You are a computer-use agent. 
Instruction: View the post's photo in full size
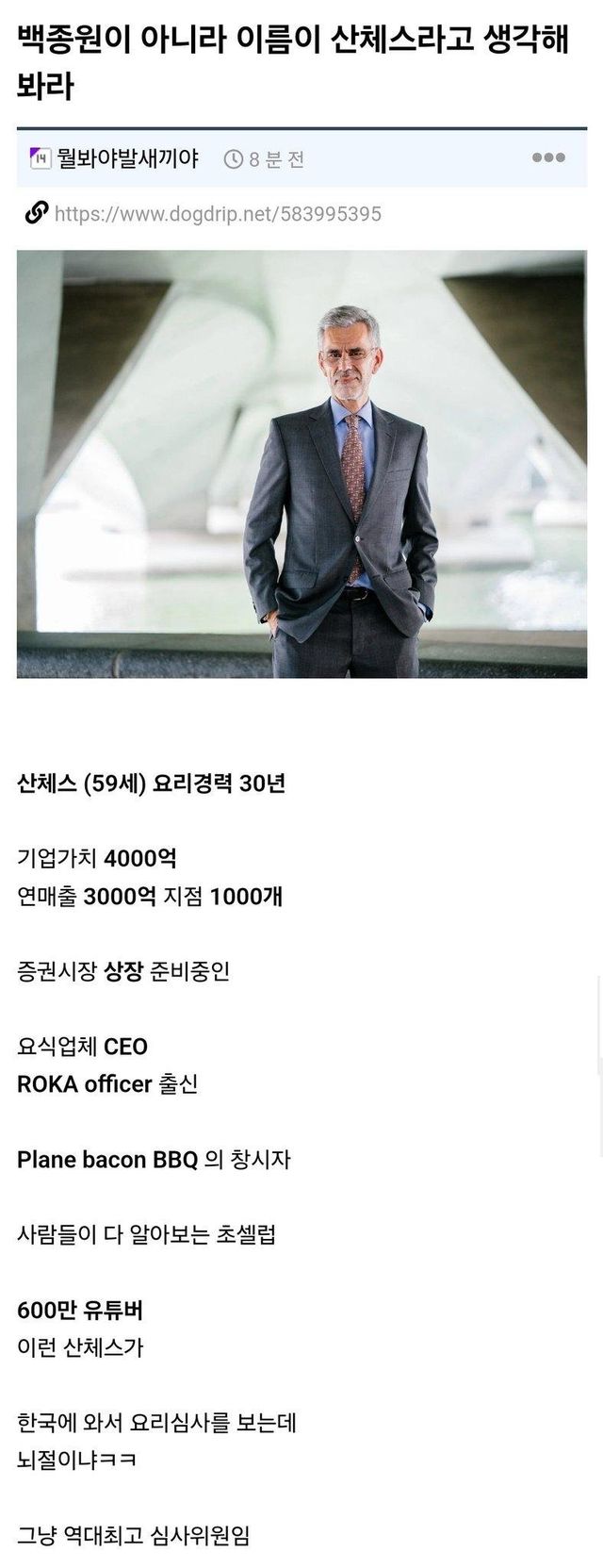(x=301, y=464)
